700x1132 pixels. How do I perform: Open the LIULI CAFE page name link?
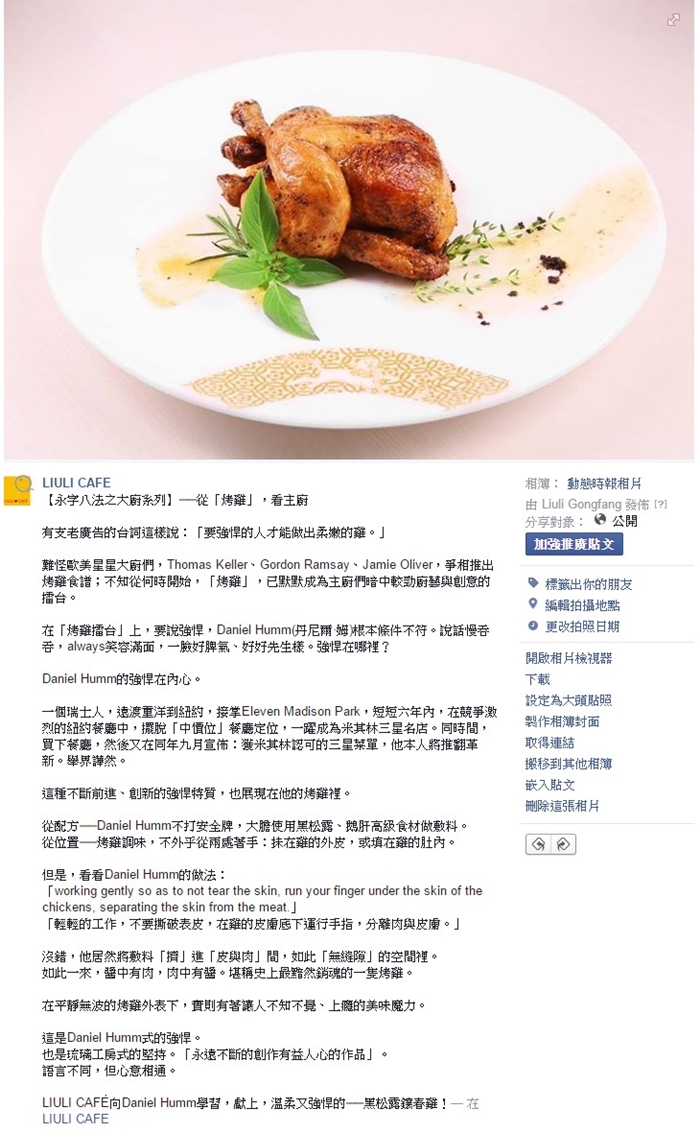tap(76, 483)
